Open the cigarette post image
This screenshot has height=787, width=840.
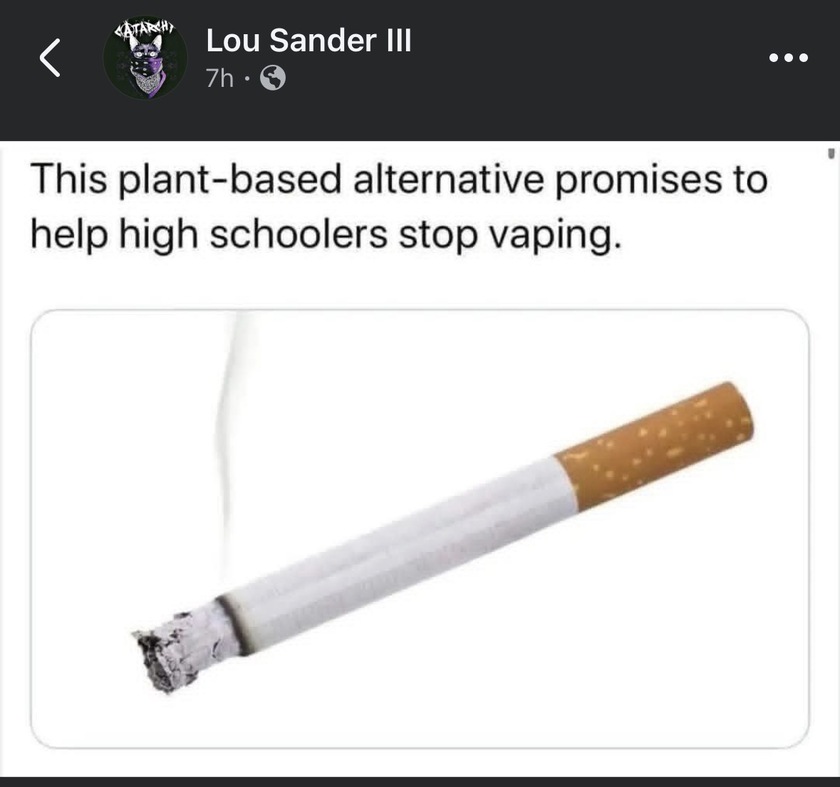click(419, 527)
